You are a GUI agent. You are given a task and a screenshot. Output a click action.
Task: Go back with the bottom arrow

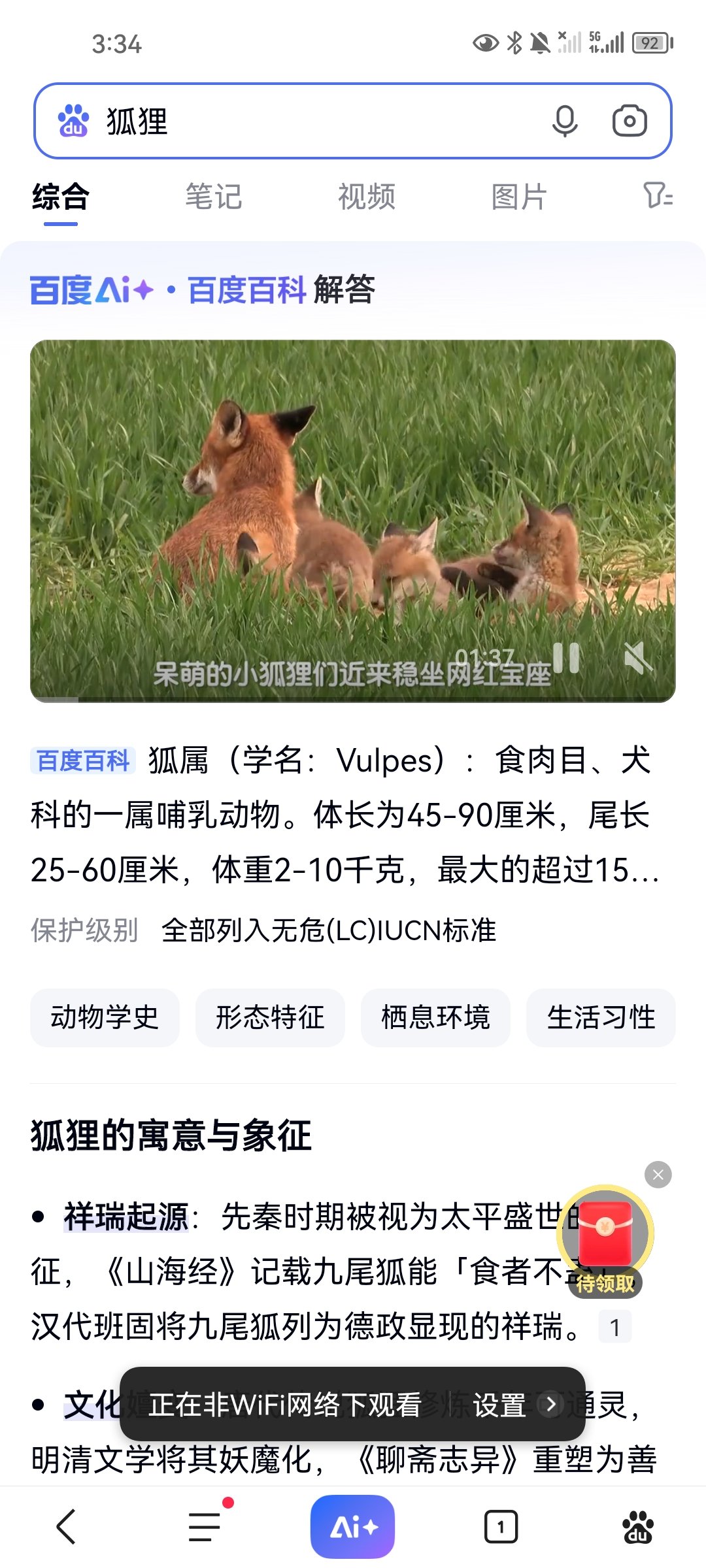click(66, 1527)
